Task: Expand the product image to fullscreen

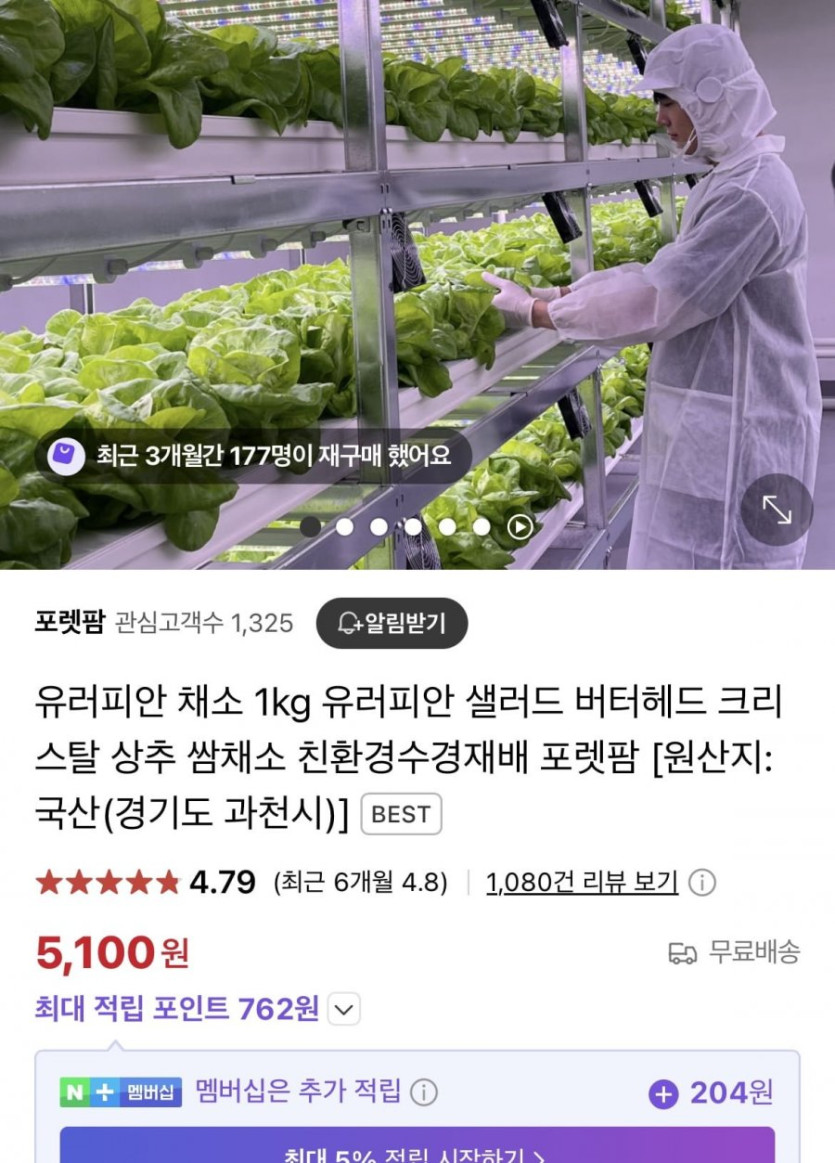Action: coord(777,510)
